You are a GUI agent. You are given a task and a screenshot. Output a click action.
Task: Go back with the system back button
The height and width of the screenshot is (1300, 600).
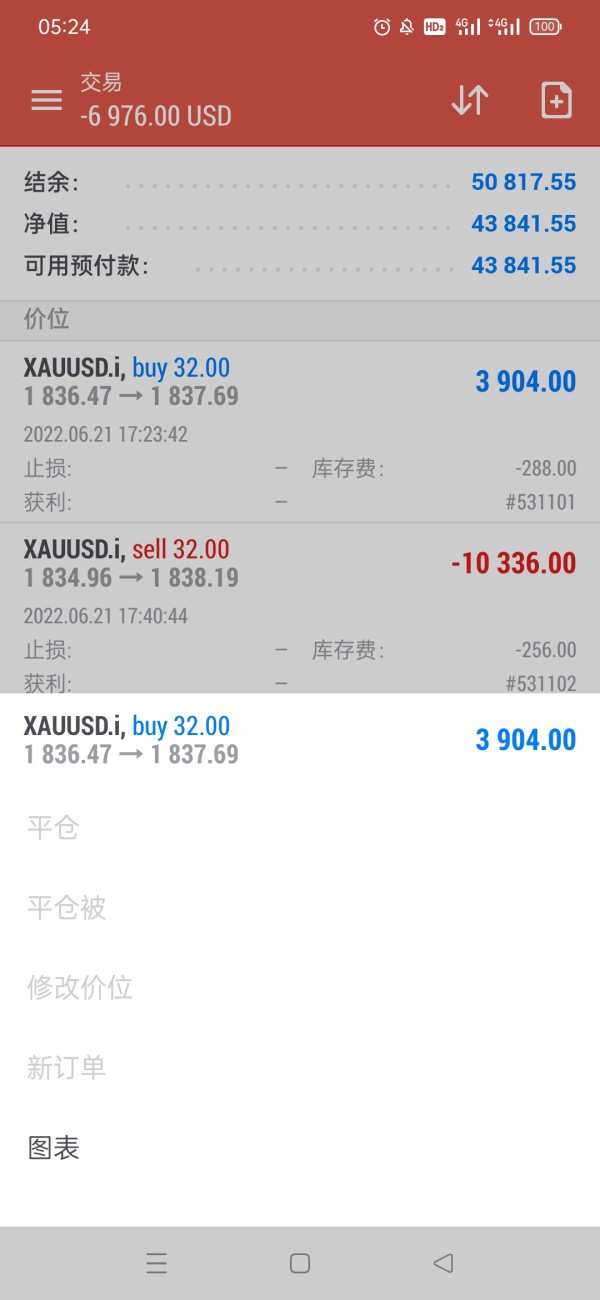pyautogui.click(x=443, y=1263)
